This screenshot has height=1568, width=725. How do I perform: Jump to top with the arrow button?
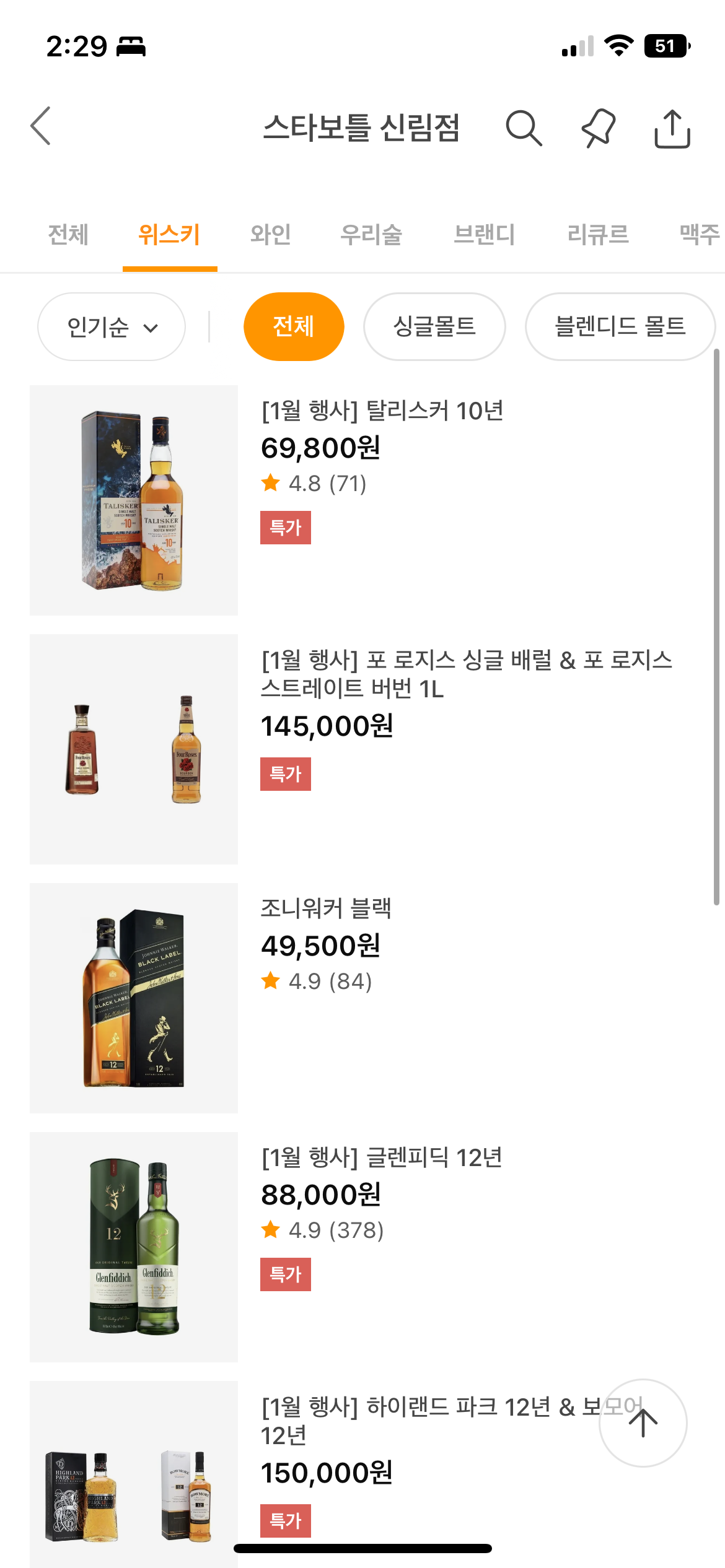click(x=643, y=1422)
